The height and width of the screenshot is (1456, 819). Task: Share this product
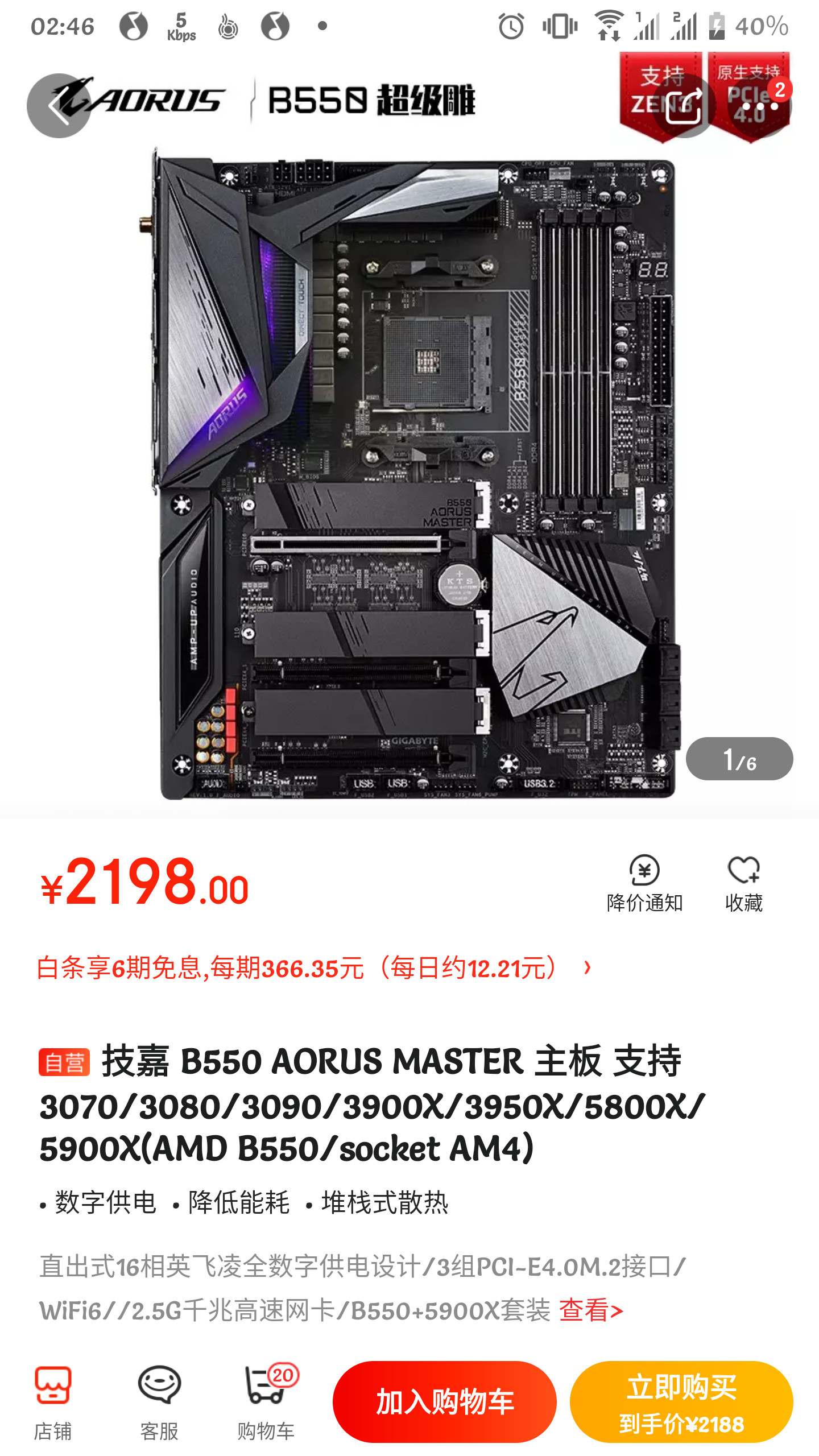[x=684, y=106]
